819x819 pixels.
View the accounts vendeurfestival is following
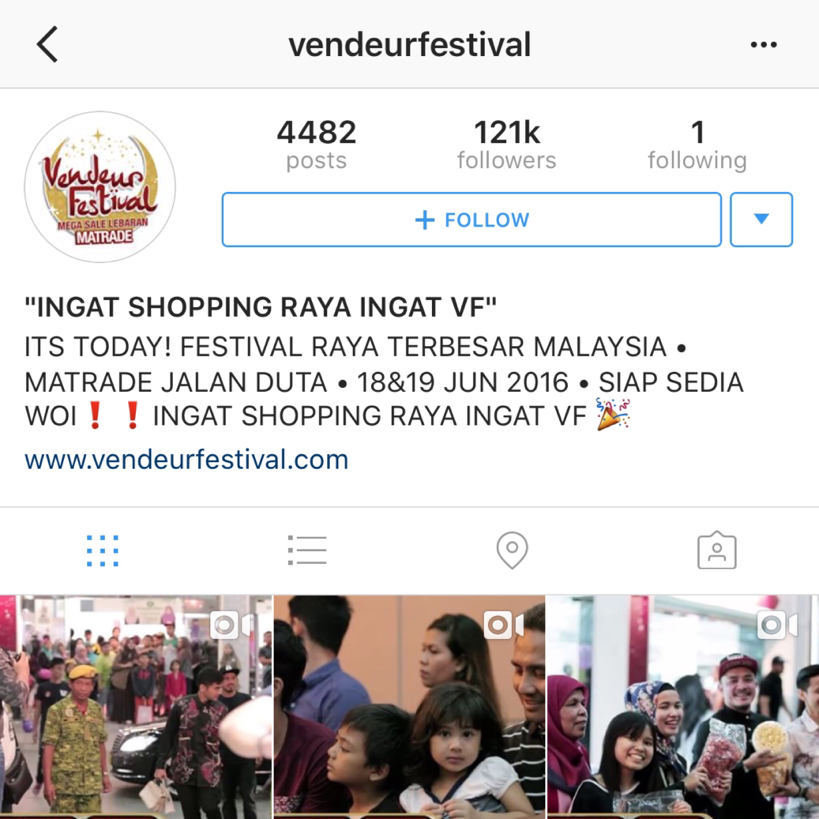pos(696,145)
